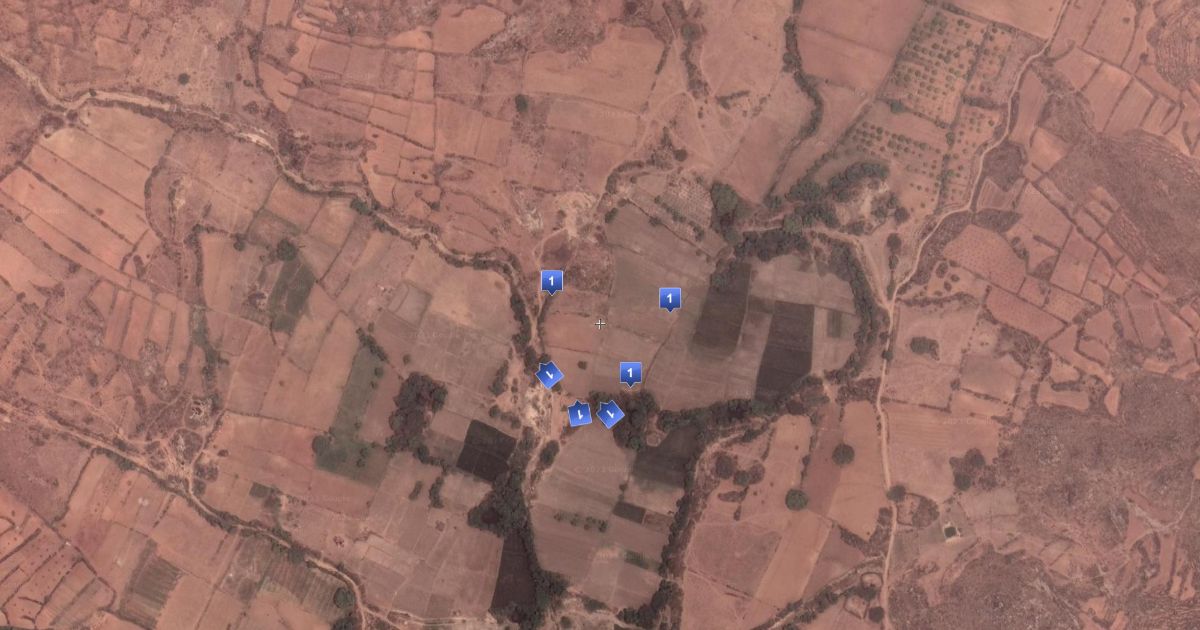
Task: Open the tilted marker by the winding stream
Action: 549,375
